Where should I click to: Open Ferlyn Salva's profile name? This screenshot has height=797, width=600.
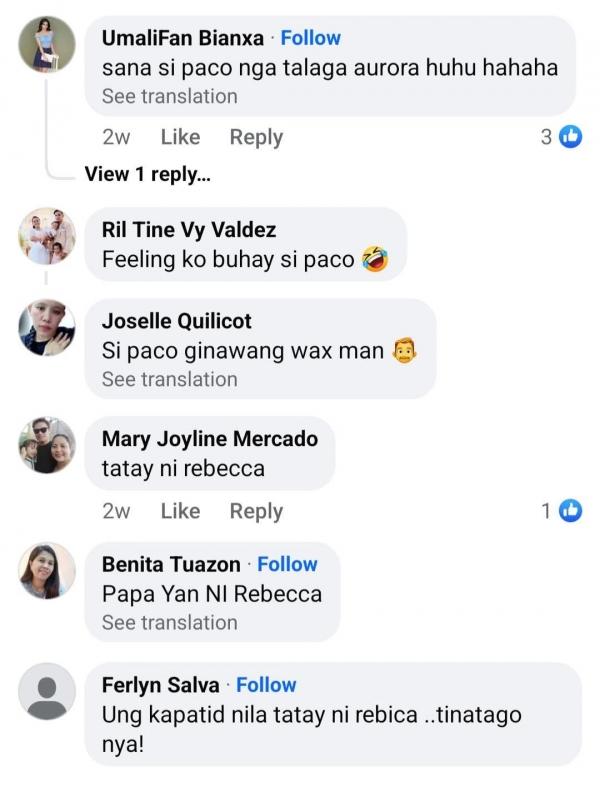point(160,685)
